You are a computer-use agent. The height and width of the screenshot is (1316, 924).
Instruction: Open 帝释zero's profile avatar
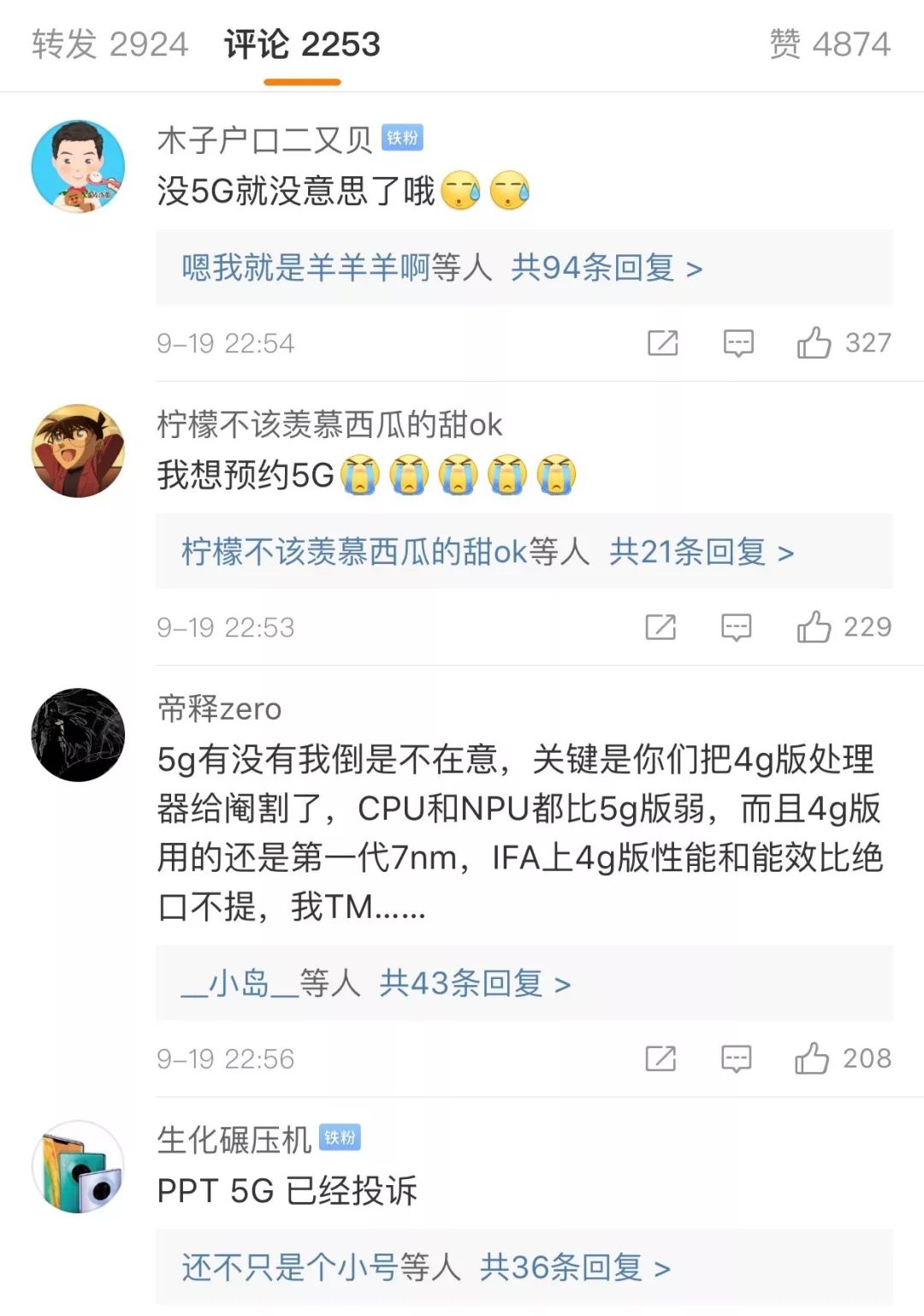pos(78,735)
